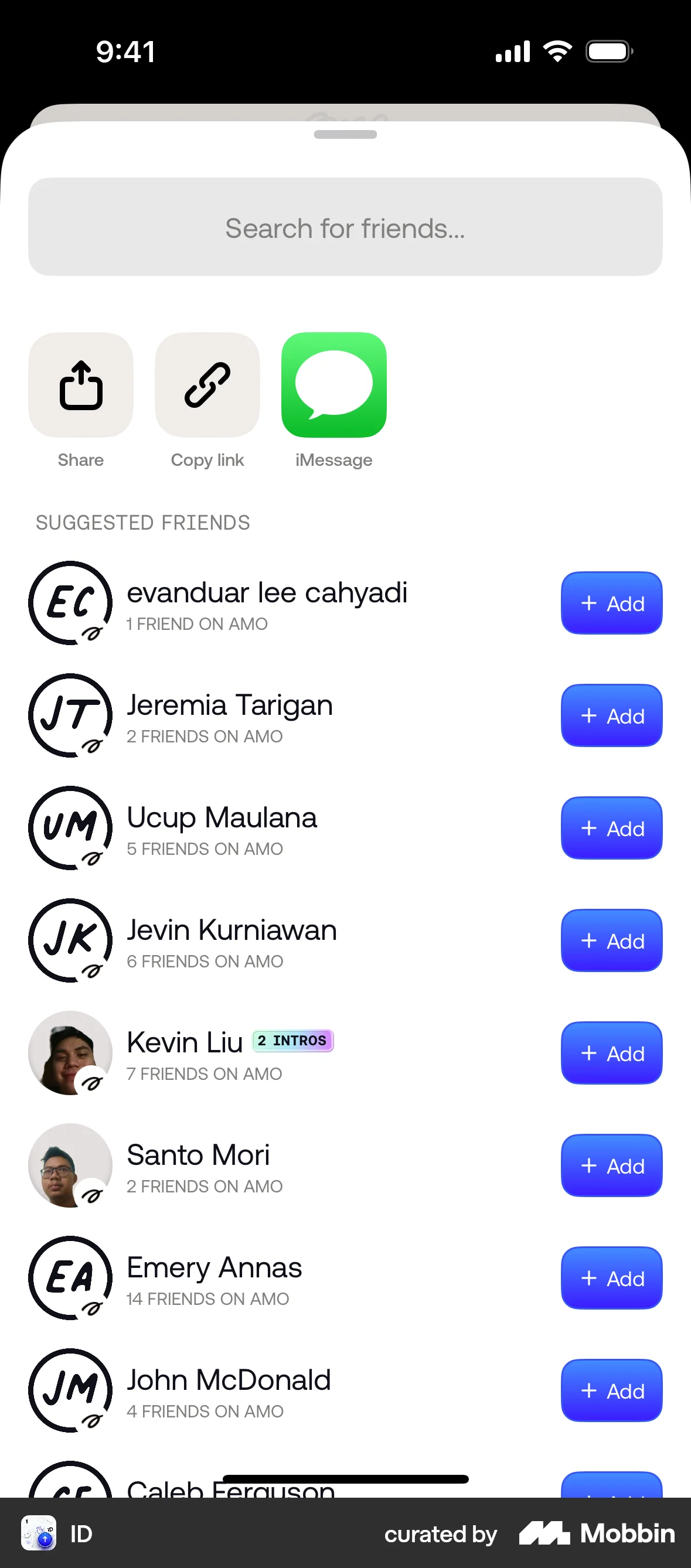Click the 2 INTROS badge beside Kevin Liu
Screen dimensions: 691x1568
click(x=292, y=1041)
